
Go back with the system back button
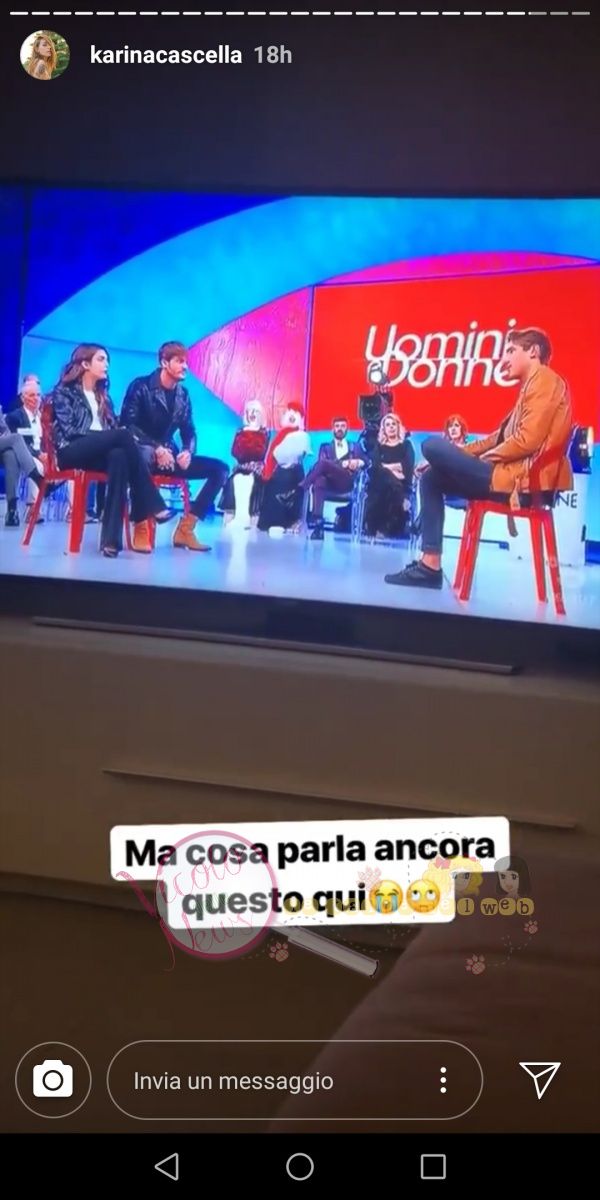click(x=167, y=1166)
